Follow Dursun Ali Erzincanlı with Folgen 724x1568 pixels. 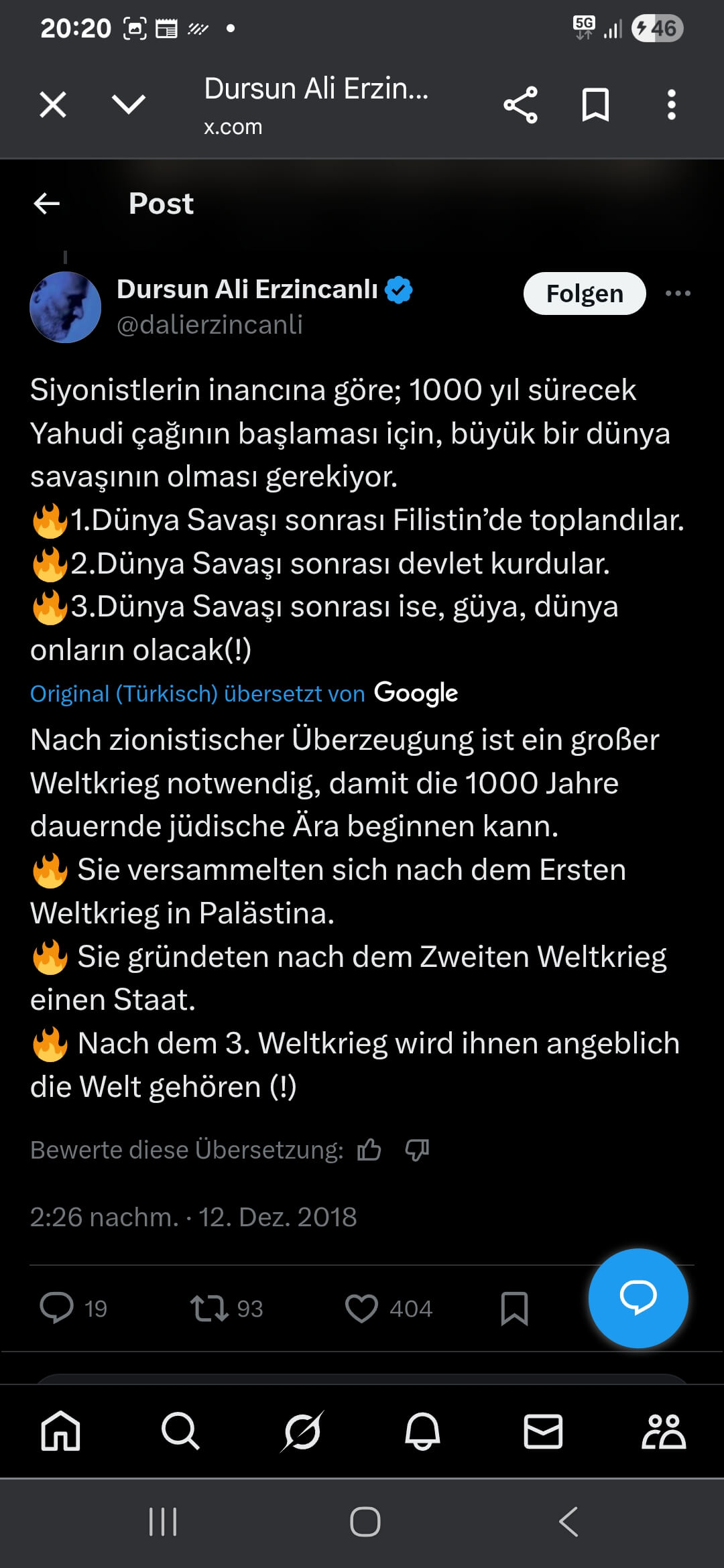(585, 293)
